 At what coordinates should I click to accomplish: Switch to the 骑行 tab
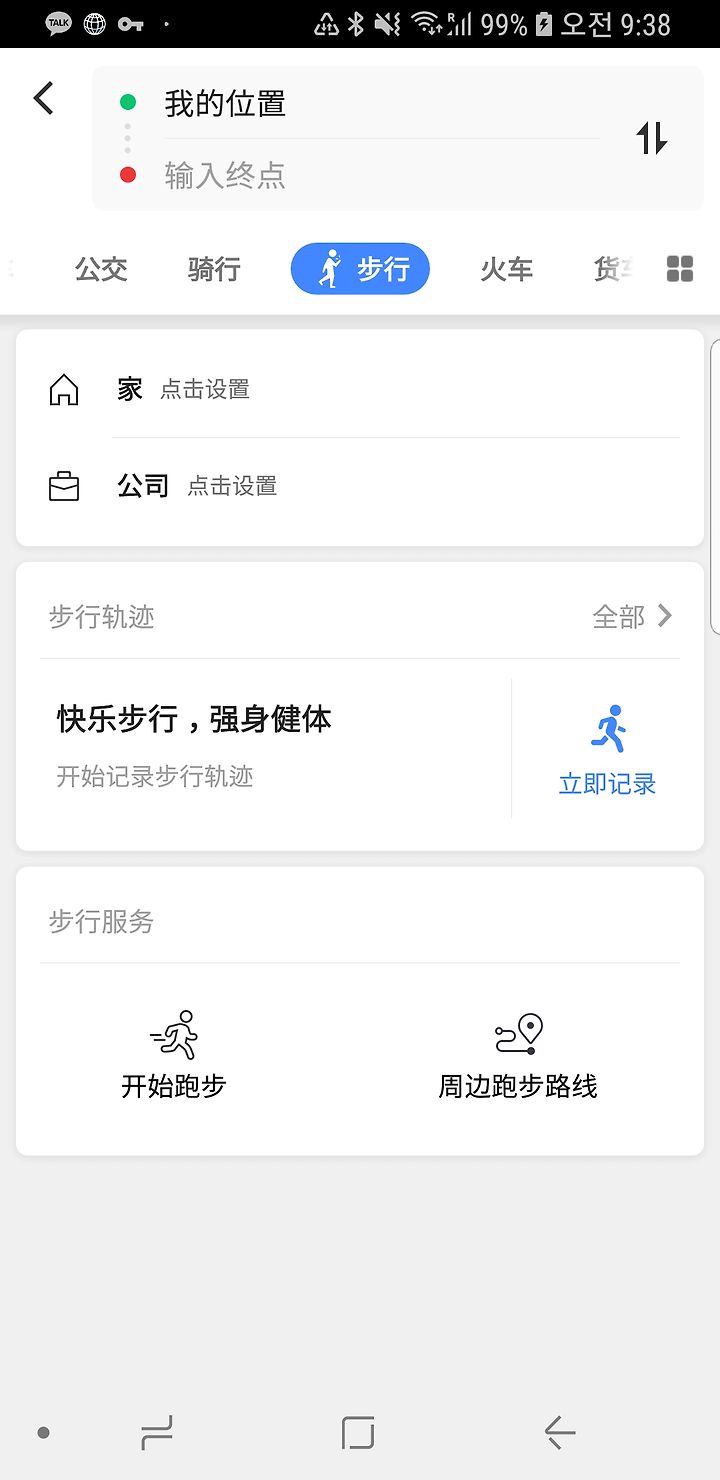pos(214,269)
